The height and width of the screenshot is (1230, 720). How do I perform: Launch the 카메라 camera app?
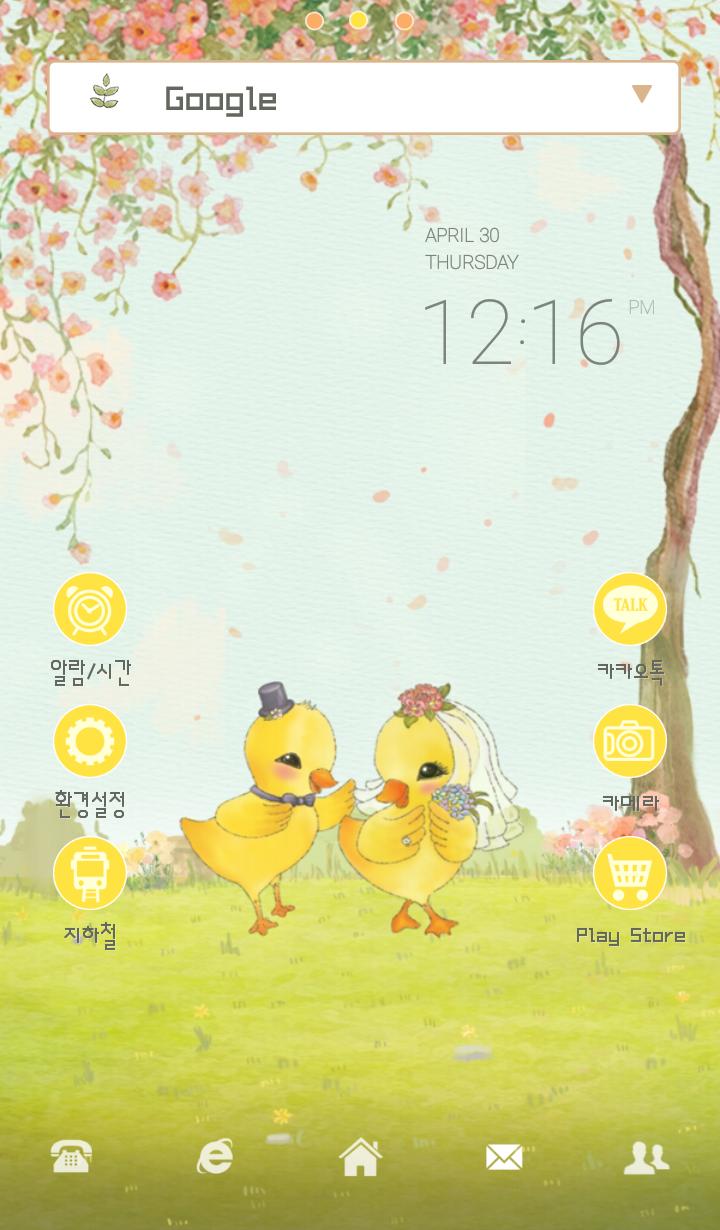coord(630,741)
